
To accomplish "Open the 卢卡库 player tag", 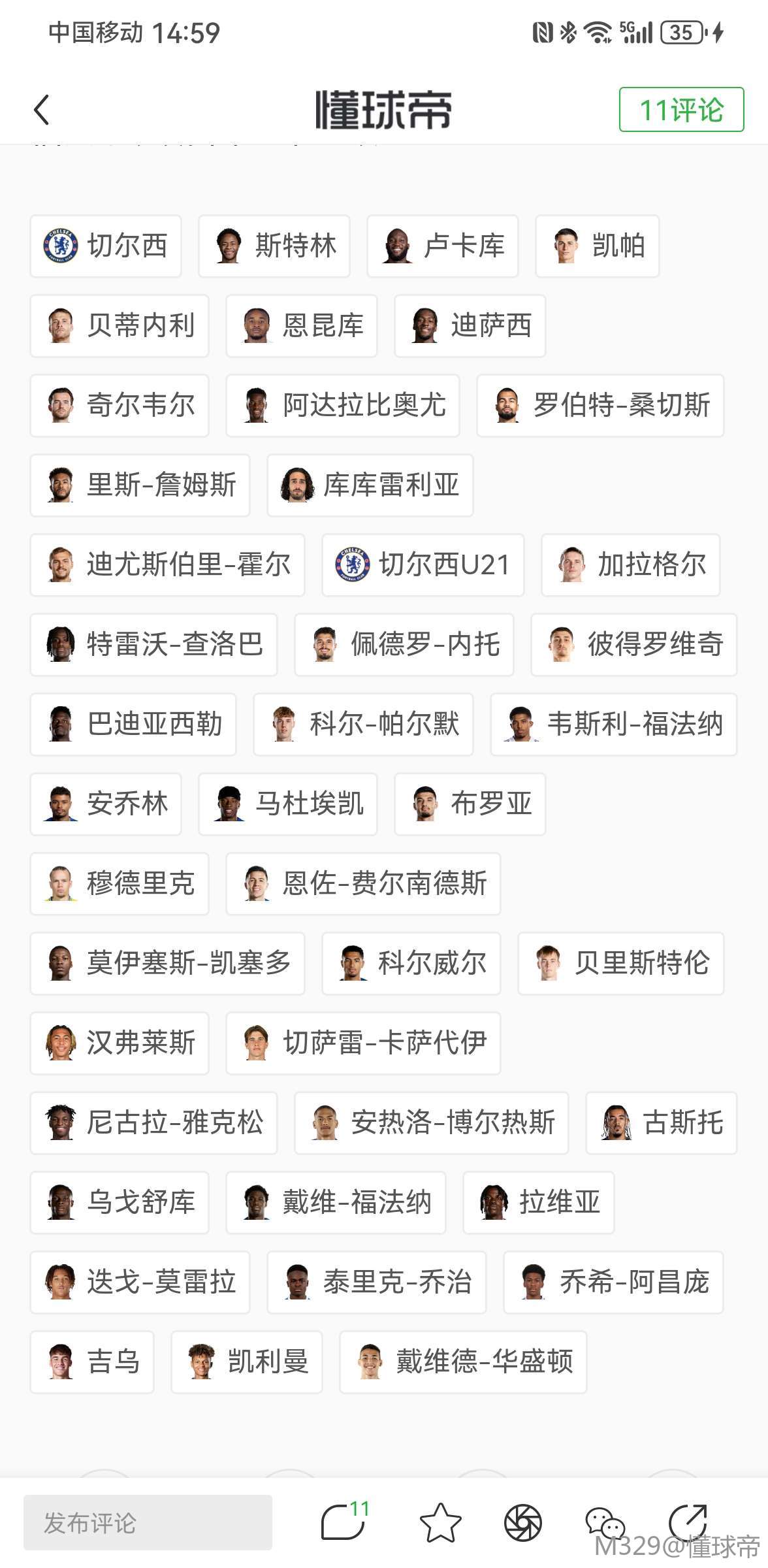I will tap(443, 246).
